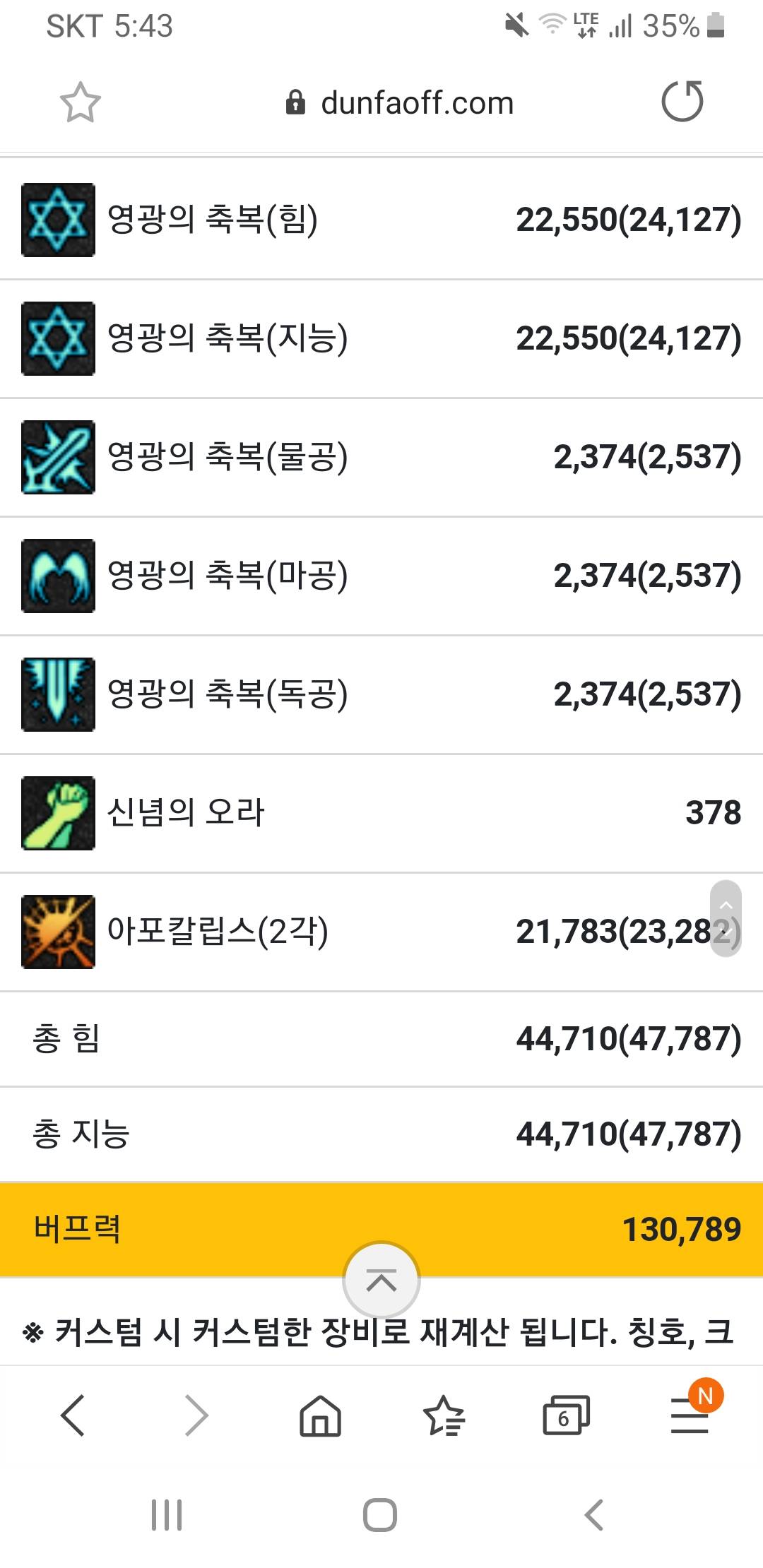Go to the phone home screen

pos(380,1515)
